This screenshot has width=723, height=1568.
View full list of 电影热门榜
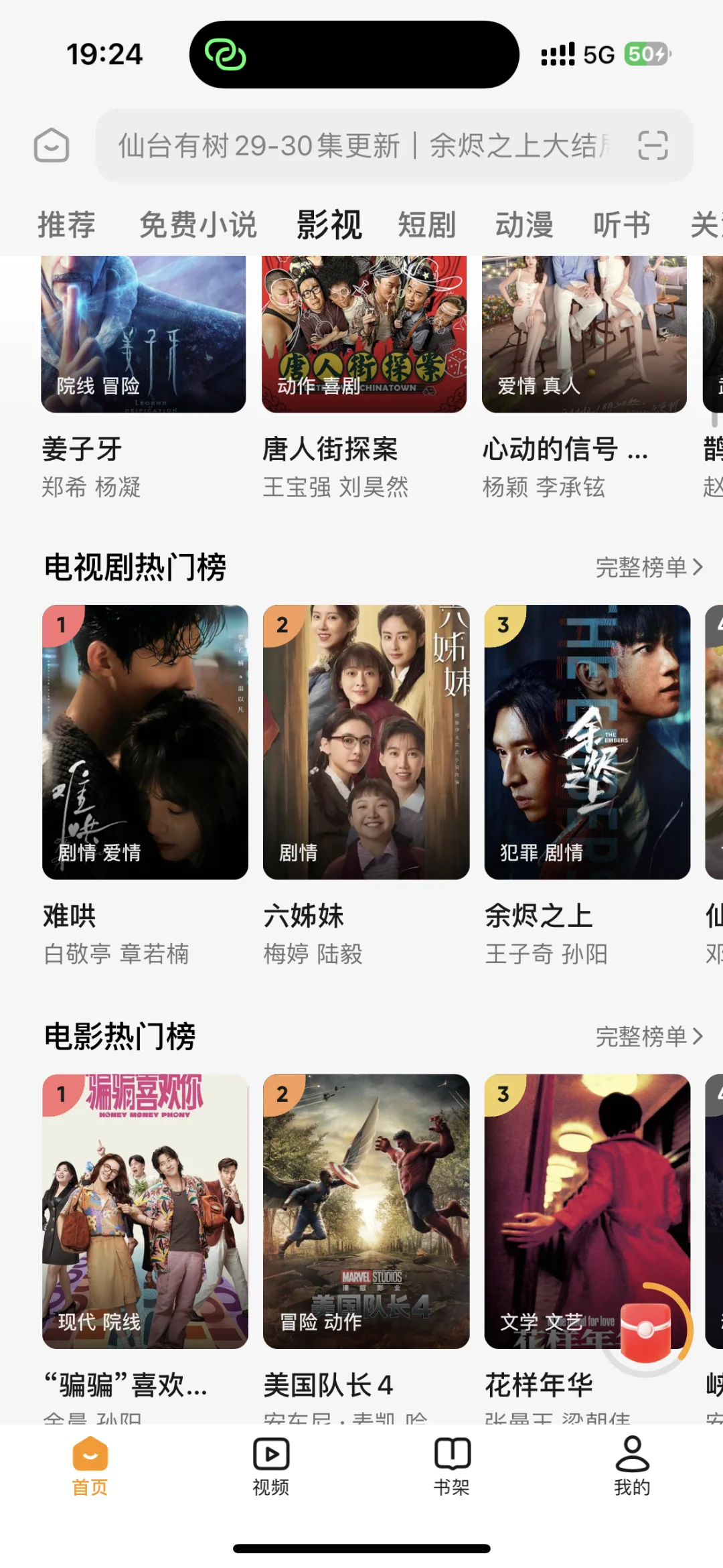(648, 1036)
